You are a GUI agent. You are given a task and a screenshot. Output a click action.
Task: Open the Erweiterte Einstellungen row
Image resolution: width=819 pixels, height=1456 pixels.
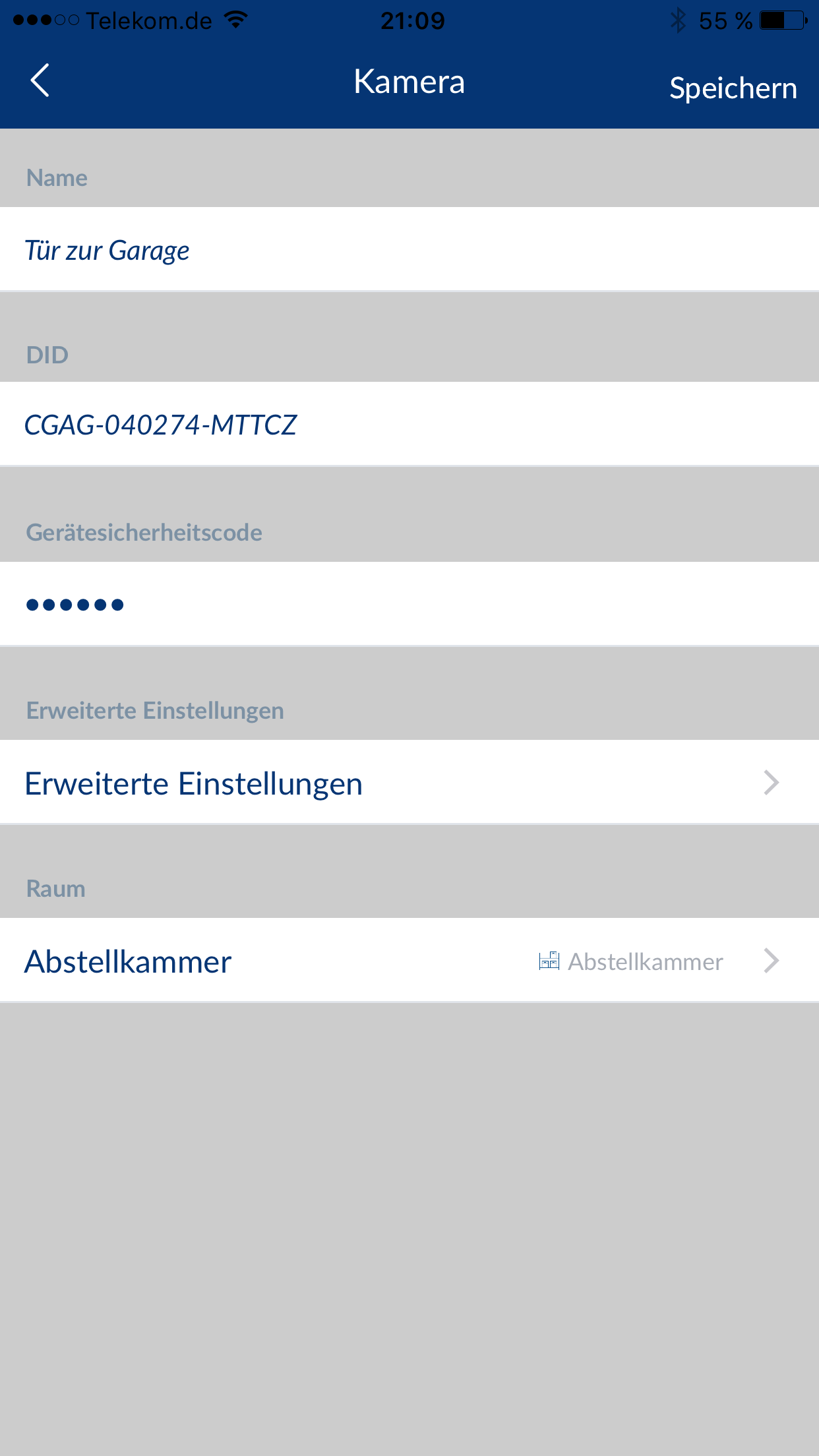point(409,783)
